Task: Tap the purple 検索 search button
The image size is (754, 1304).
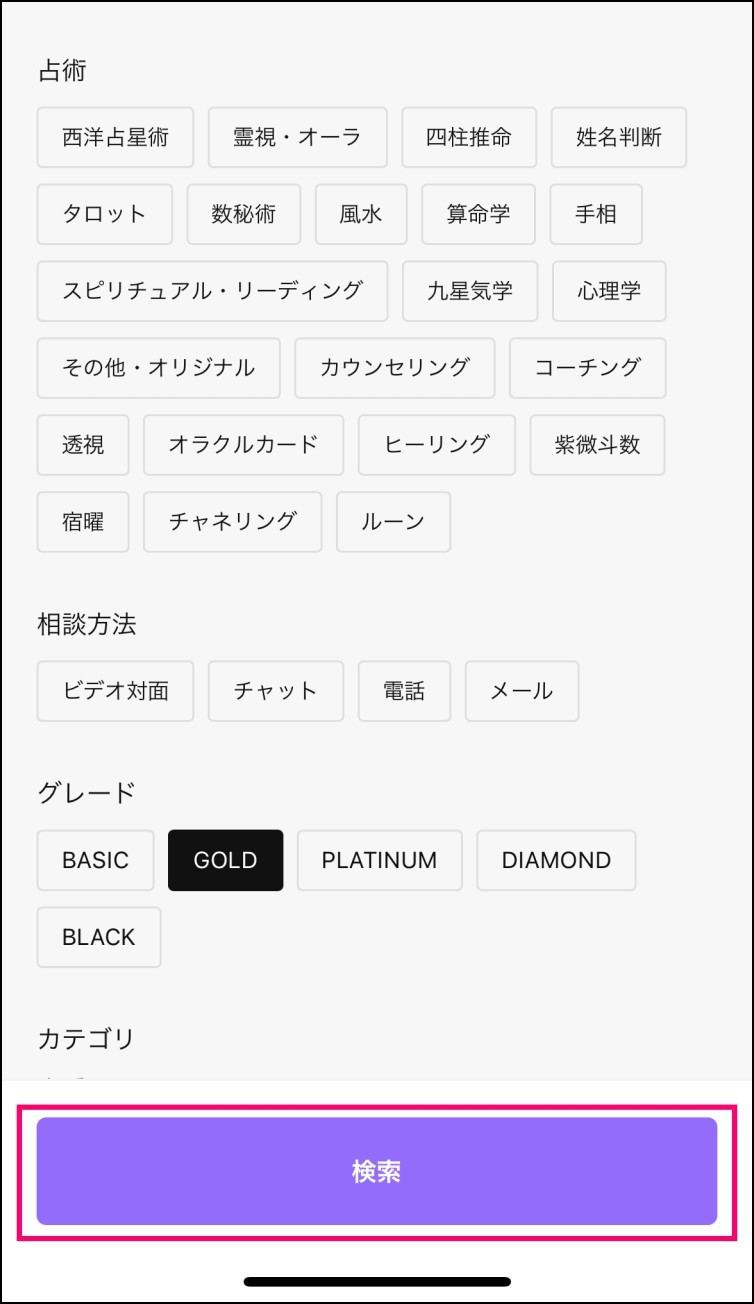Action: click(377, 1171)
